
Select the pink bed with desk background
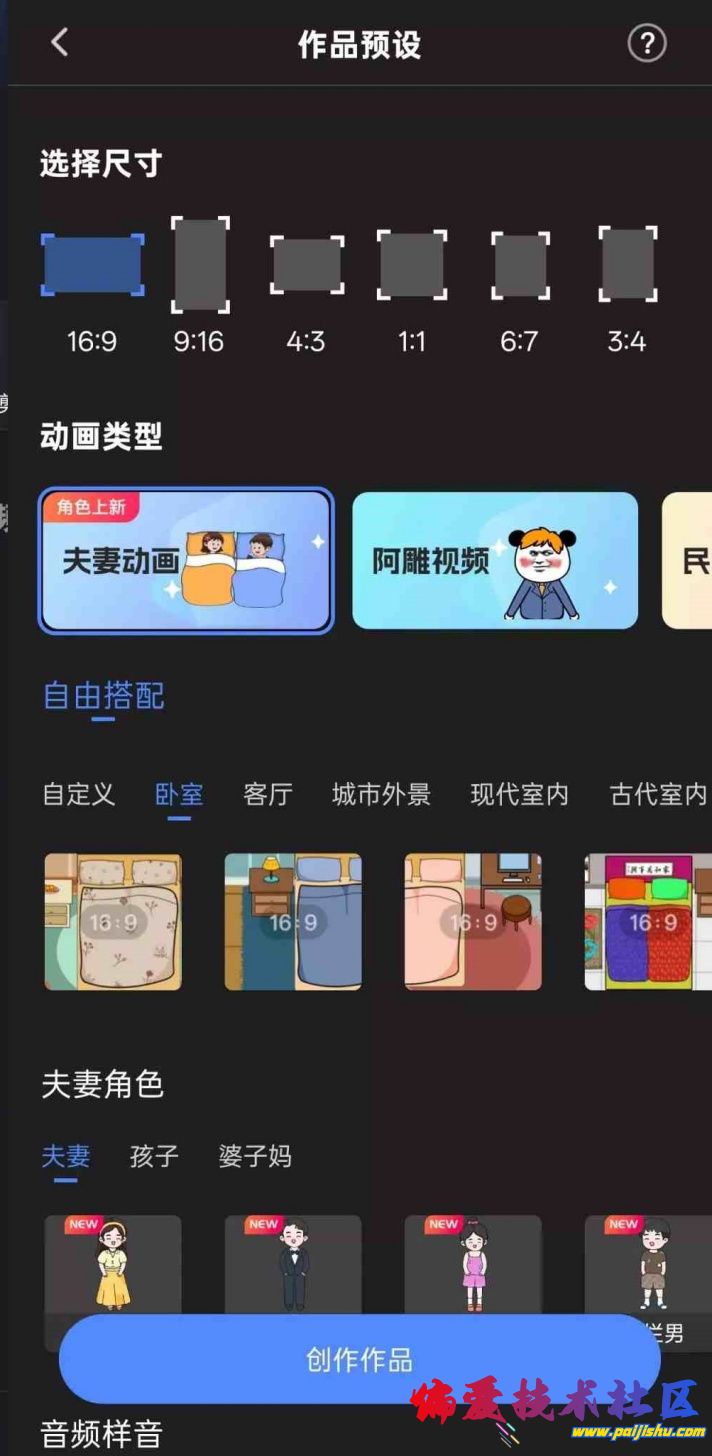[473, 922]
